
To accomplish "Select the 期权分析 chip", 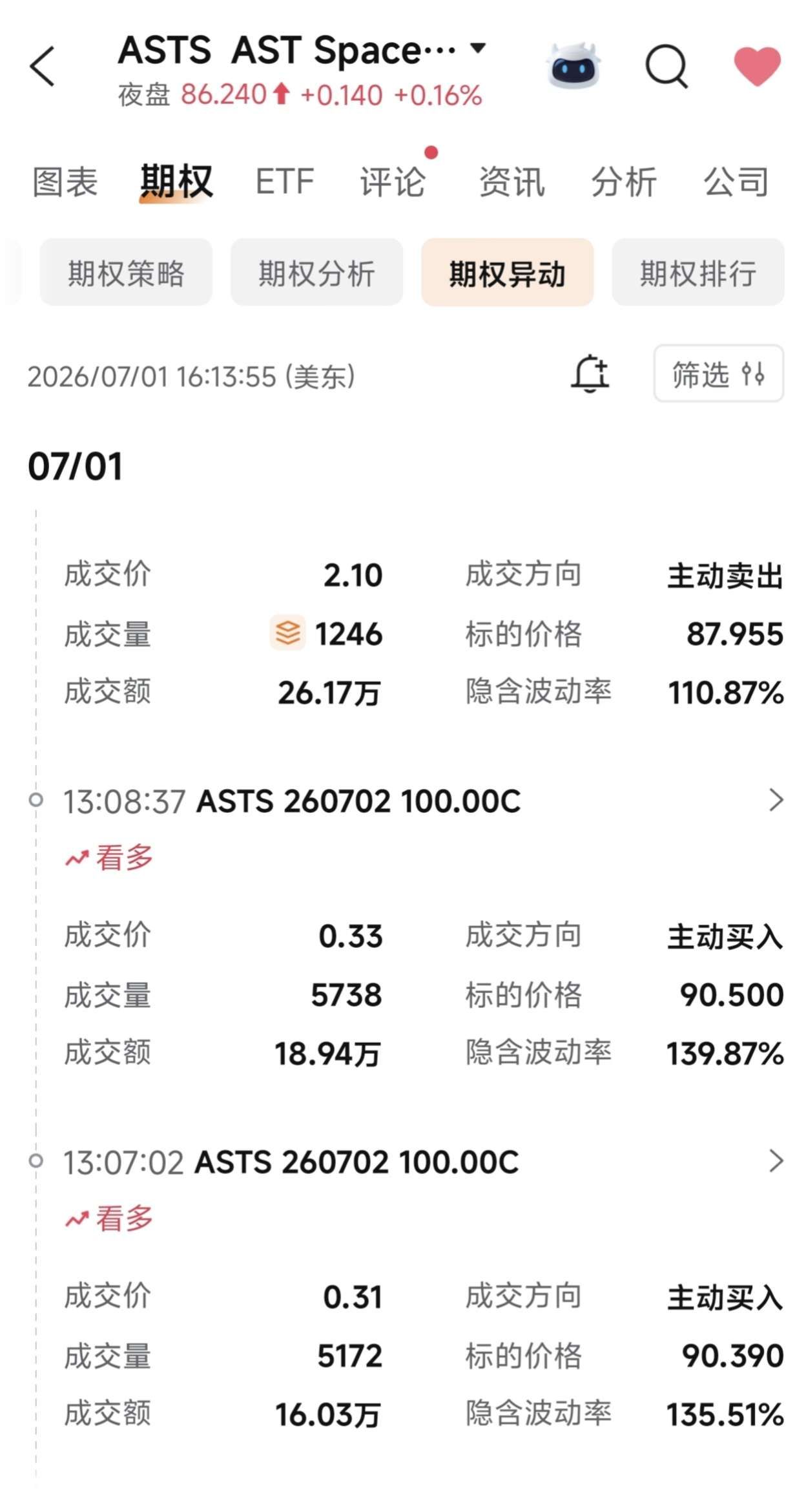I will pos(316,272).
